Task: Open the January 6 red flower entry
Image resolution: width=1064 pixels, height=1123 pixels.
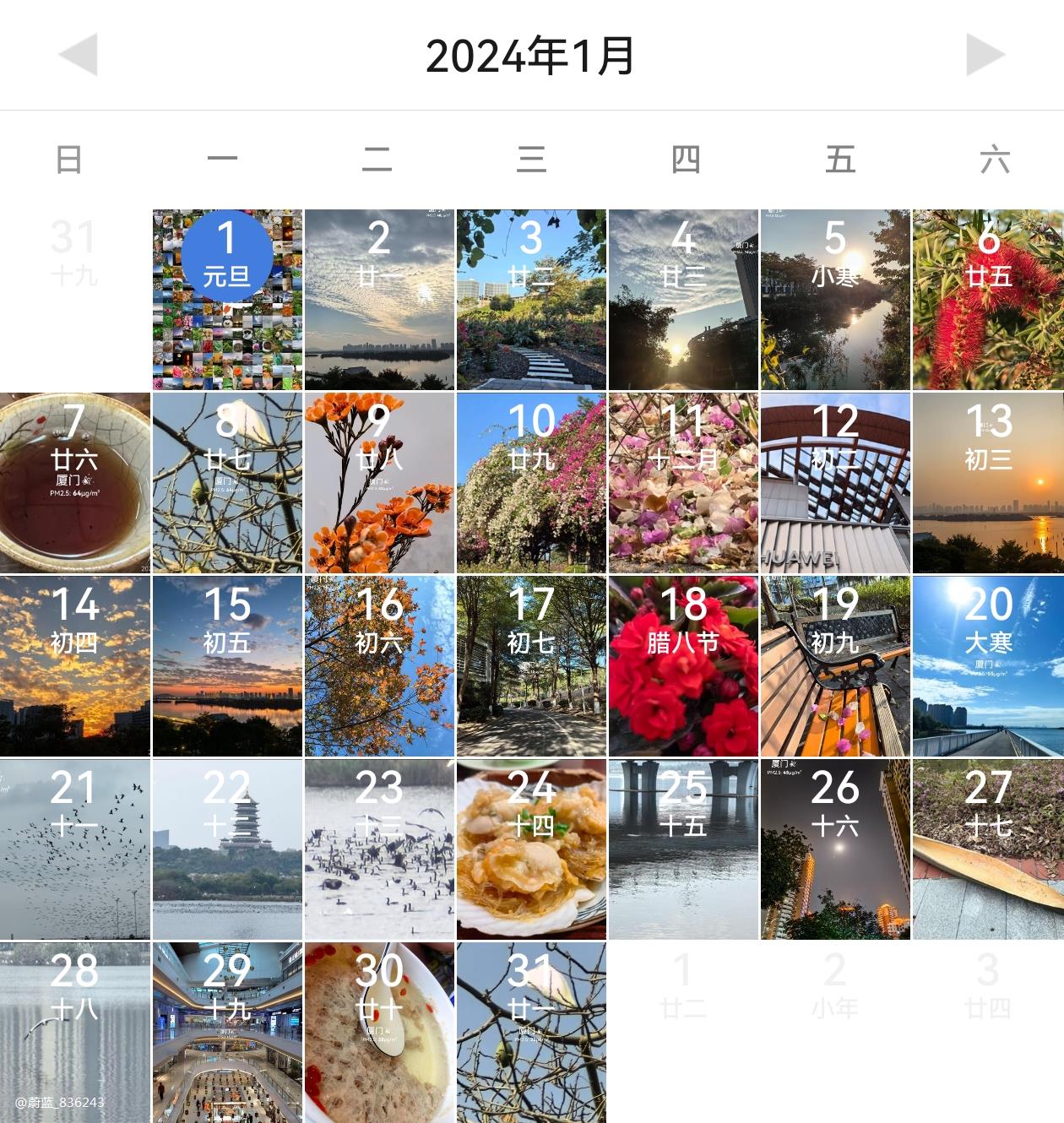Action: click(988, 300)
